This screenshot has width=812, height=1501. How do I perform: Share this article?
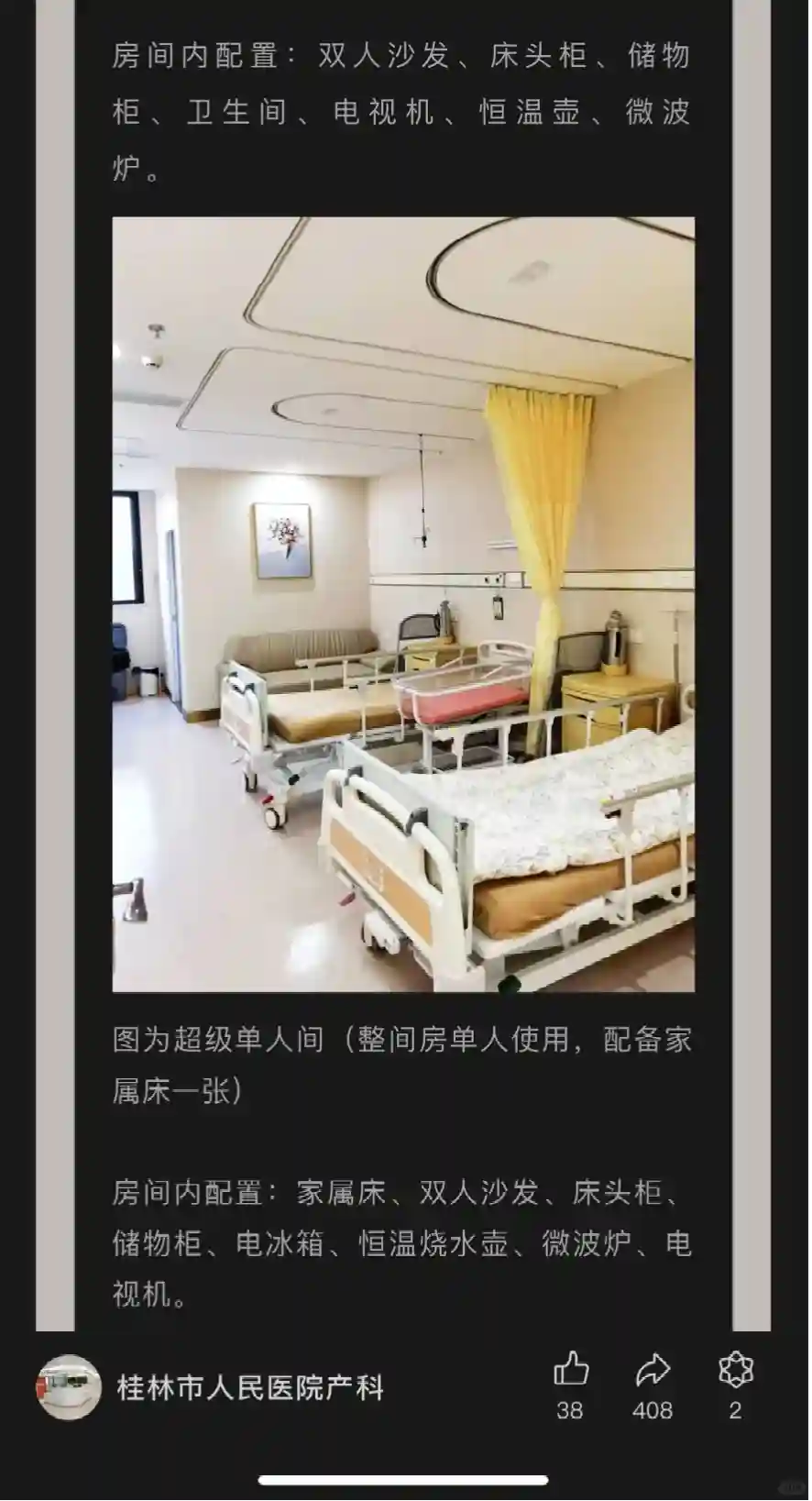pyautogui.click(x=653, y=1371)
